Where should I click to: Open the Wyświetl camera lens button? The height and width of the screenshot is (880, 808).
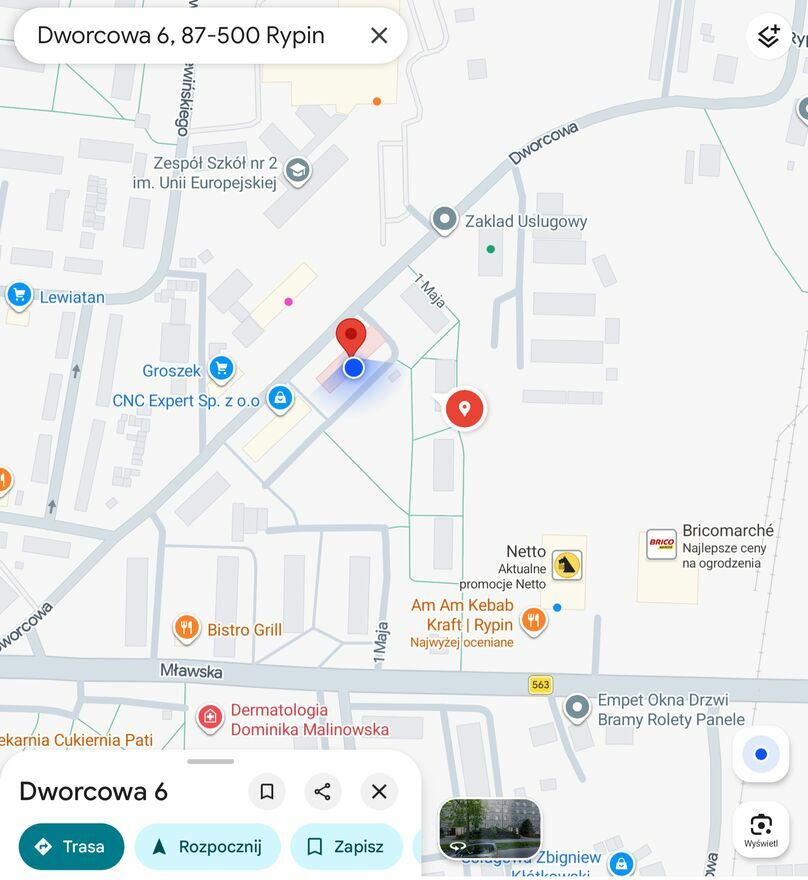(761, 828)
